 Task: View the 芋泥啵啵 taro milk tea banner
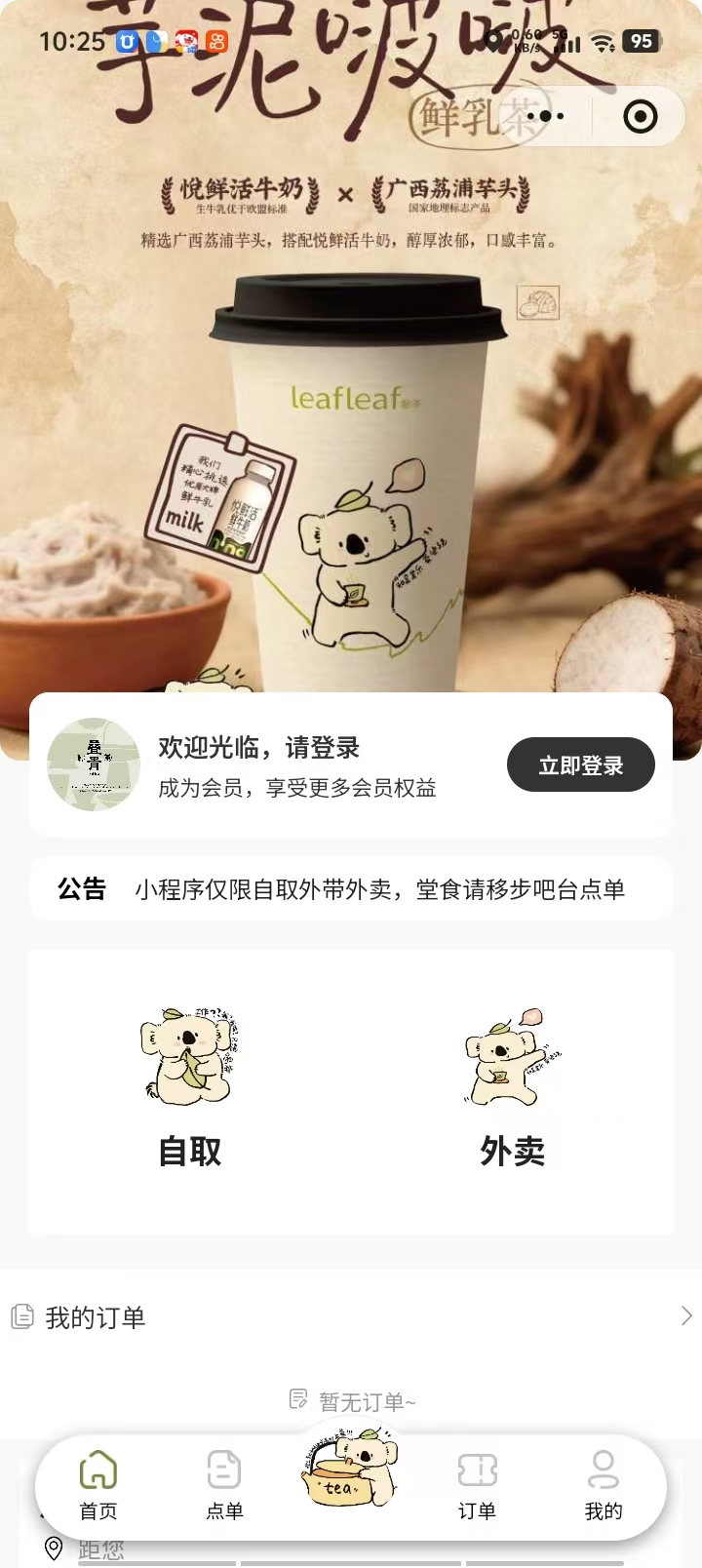351,390
